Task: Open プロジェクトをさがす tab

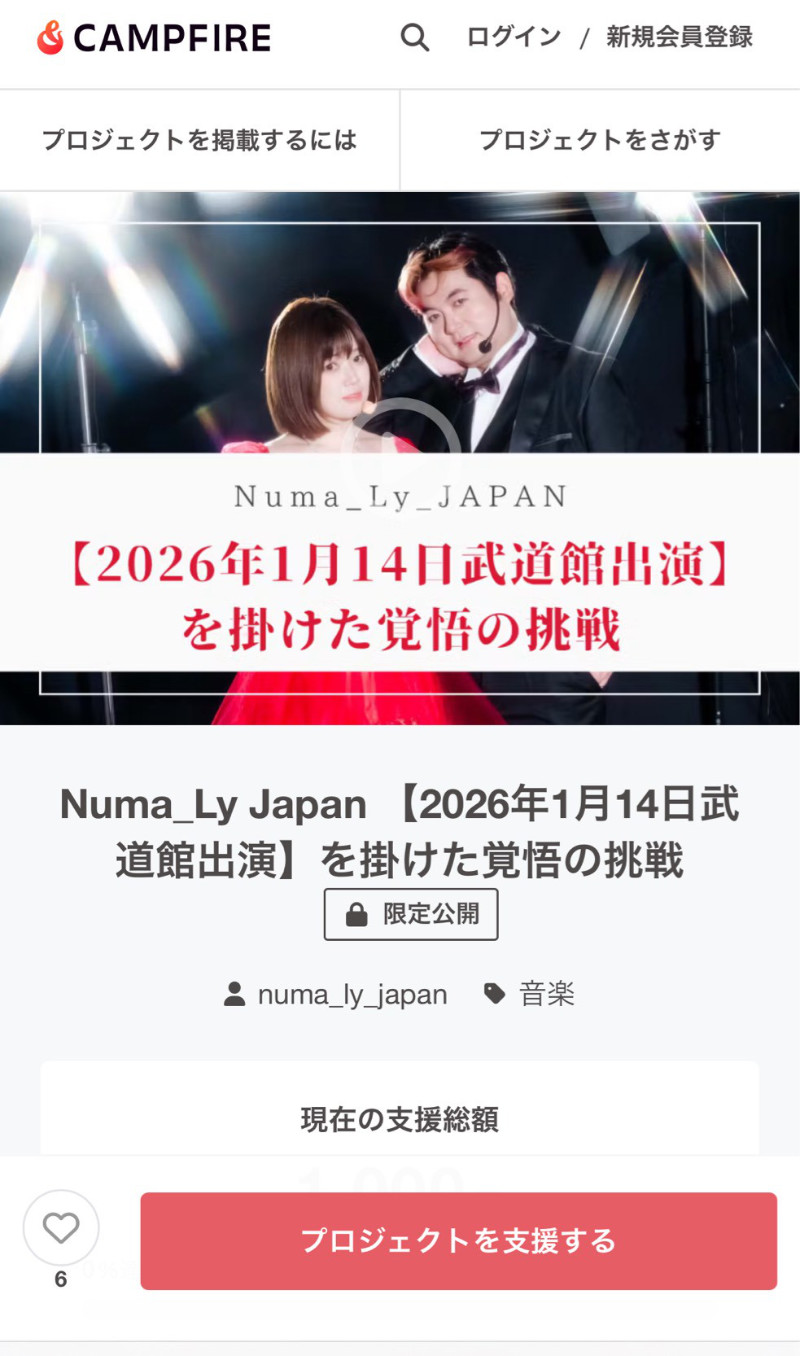Action: tap(599, 140)
